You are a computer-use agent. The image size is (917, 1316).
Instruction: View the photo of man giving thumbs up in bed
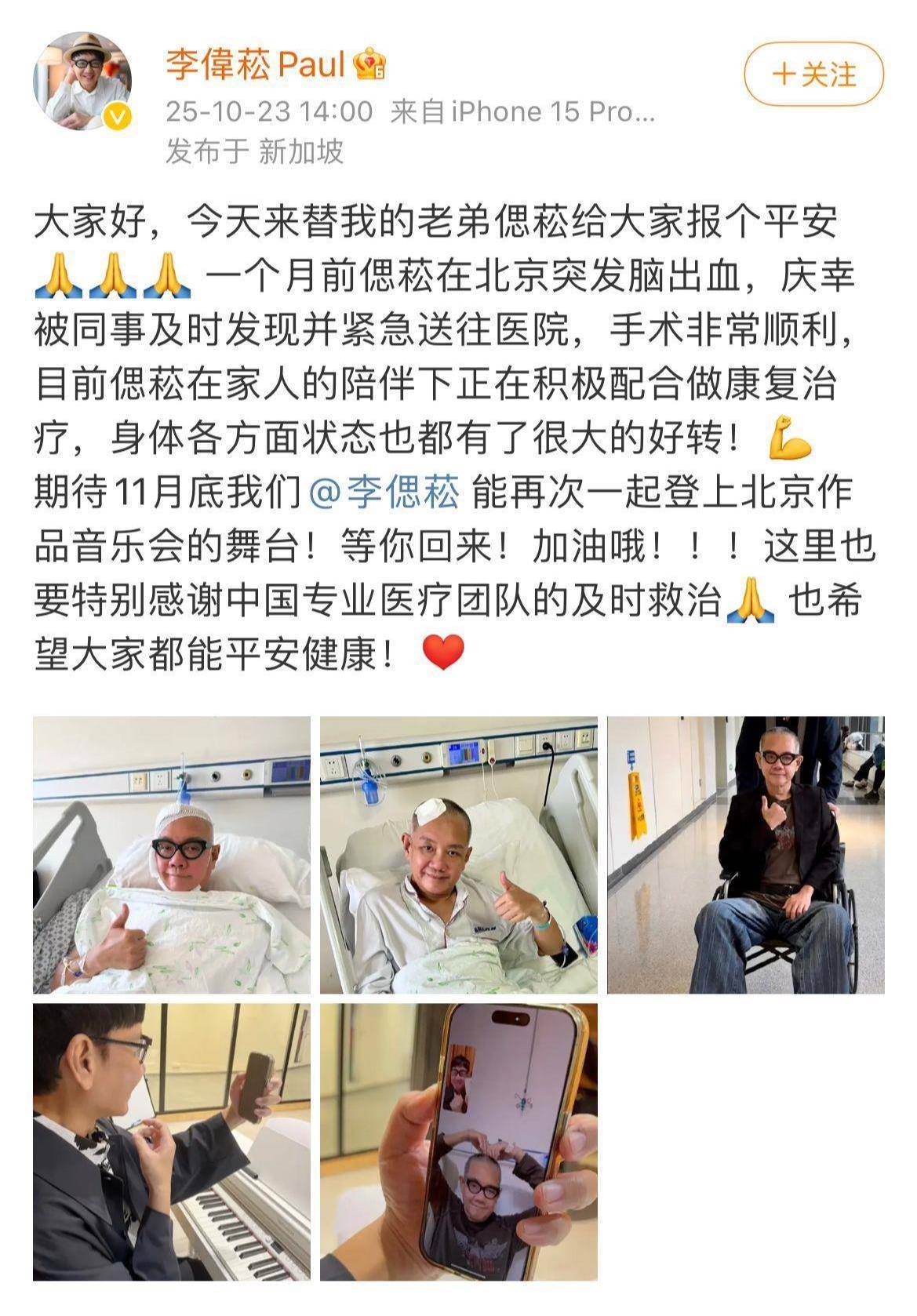tap(458, 854)
